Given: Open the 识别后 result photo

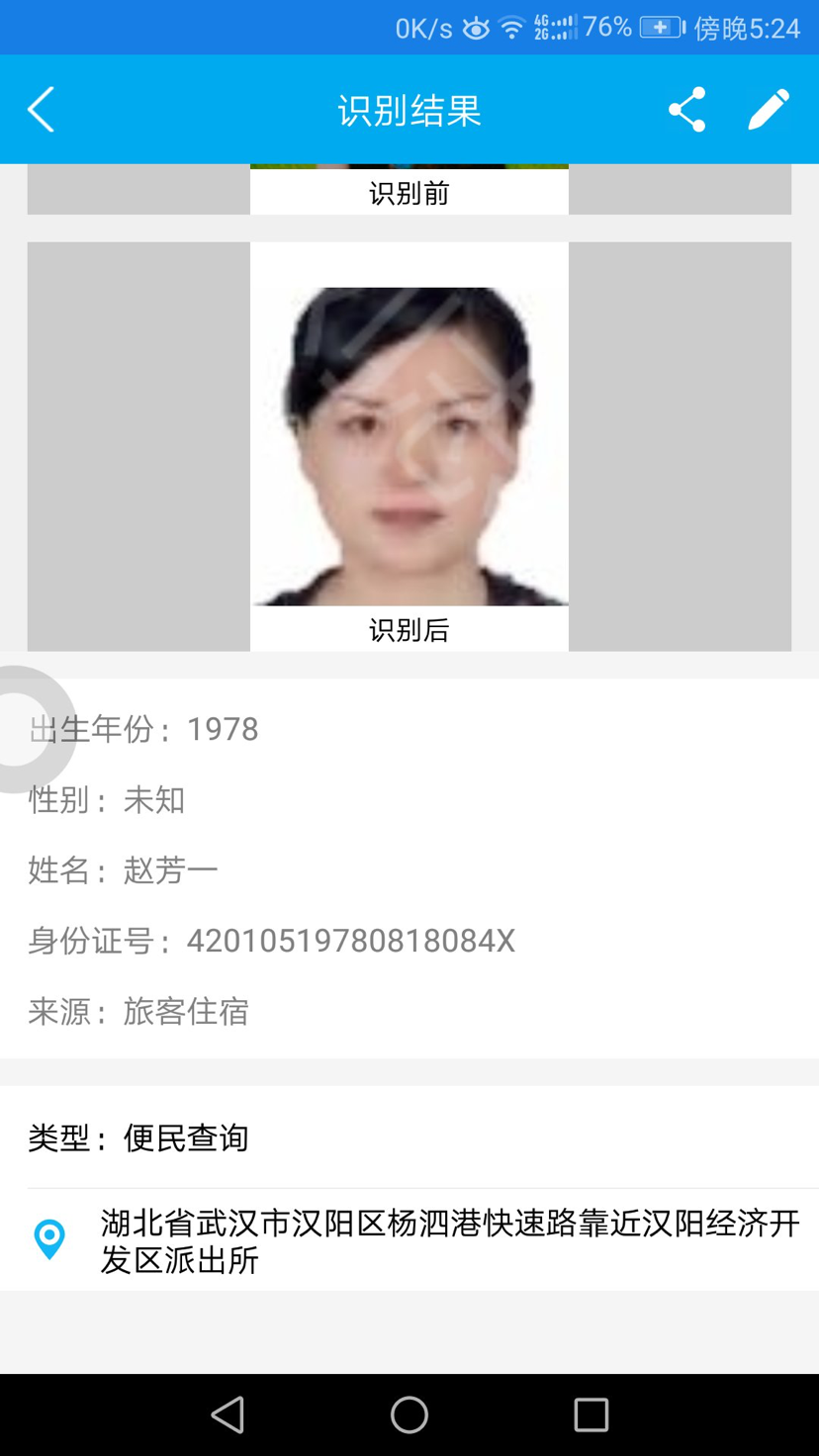Looking at the screenshot, I should 409,446.
